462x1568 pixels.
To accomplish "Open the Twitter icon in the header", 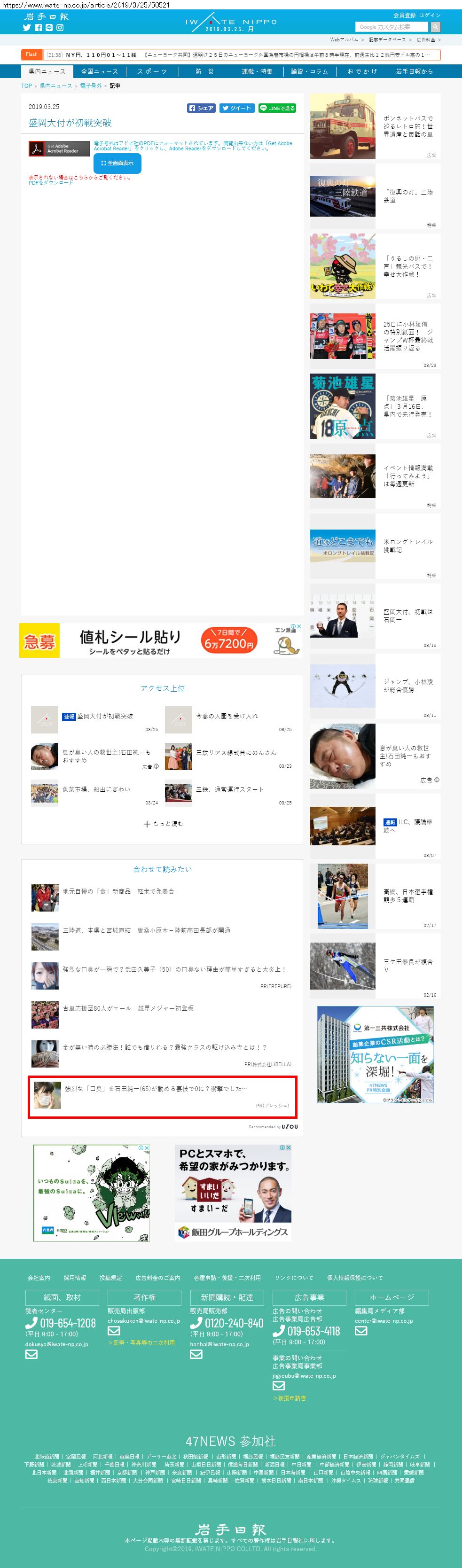I will click(x=27, y=27).
